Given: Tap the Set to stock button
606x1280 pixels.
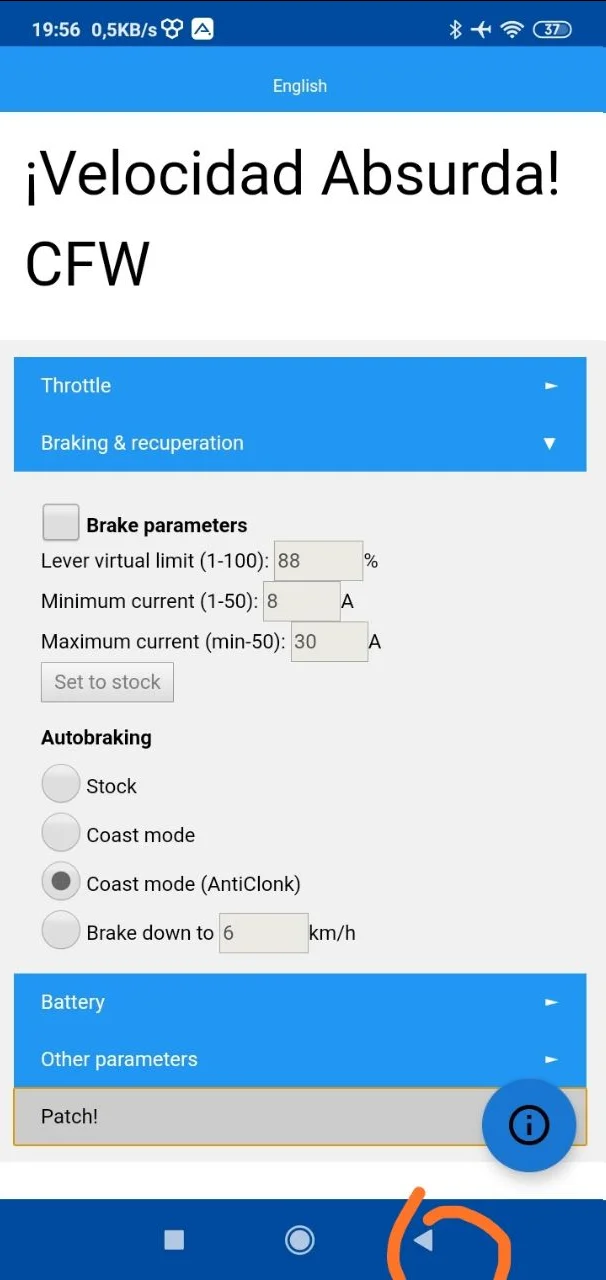Looking at the screenshot, I should [x=107, y=682].
